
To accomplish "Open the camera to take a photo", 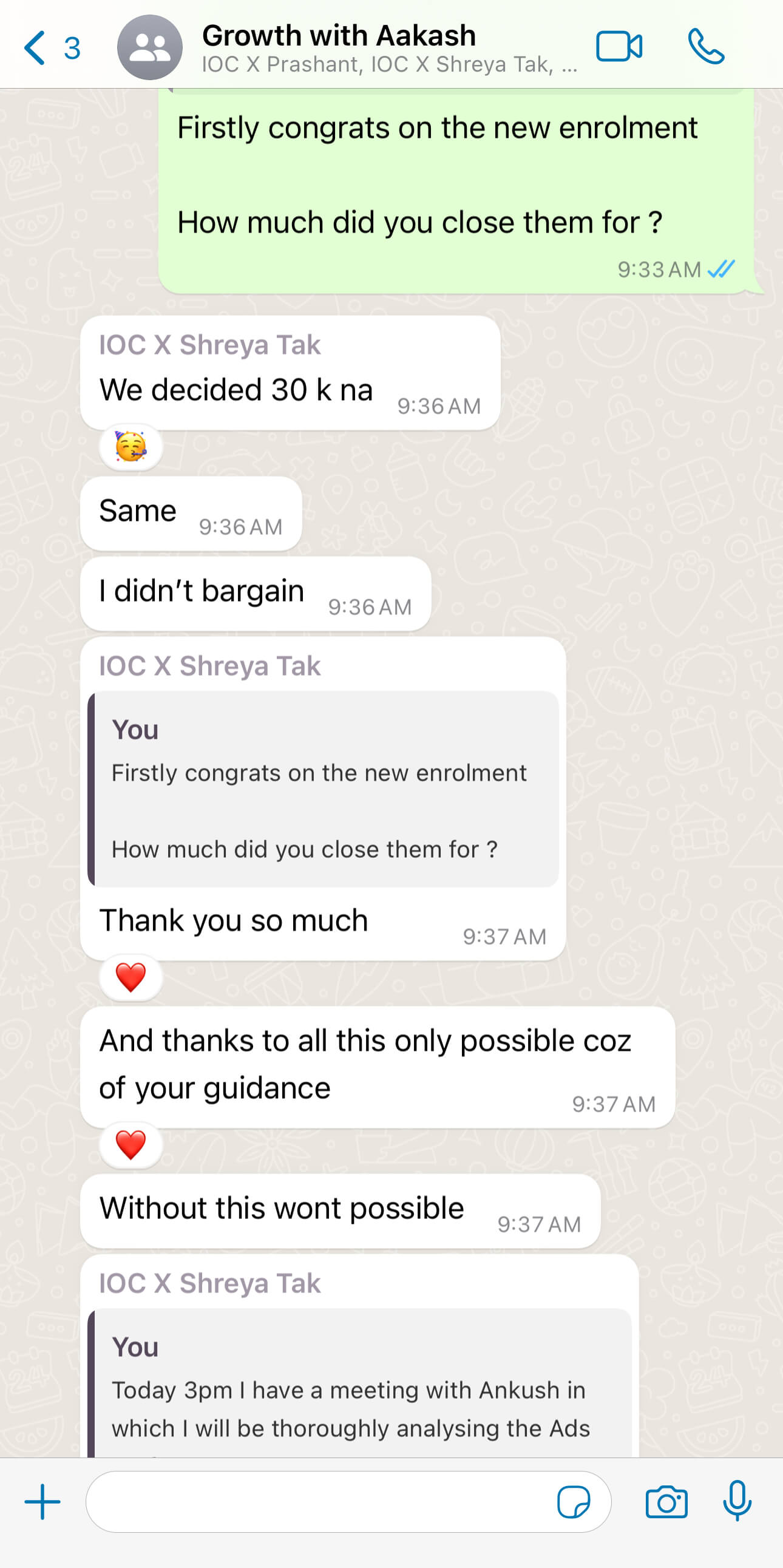I will click(666, 1502).
